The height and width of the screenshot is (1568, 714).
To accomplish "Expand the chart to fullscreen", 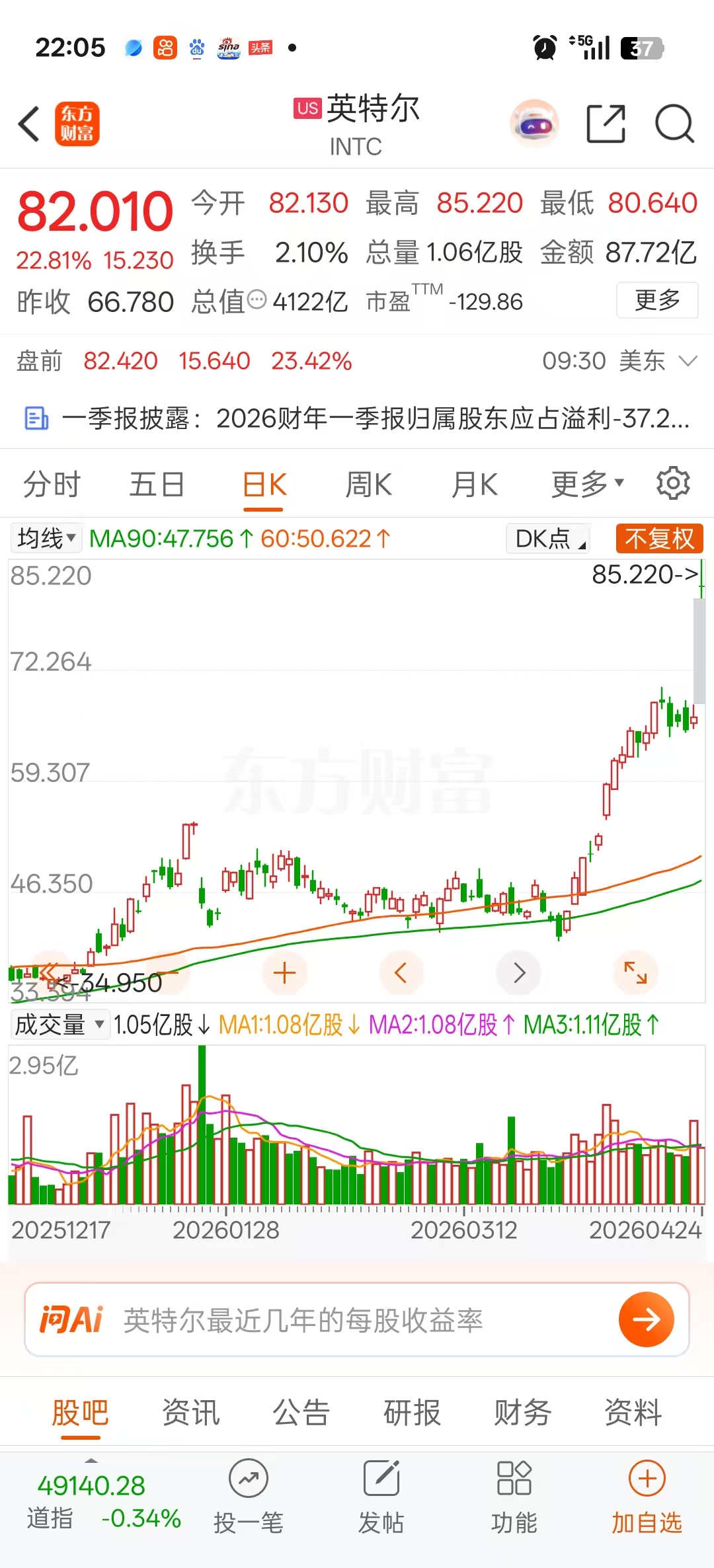I will click(635, 973).
